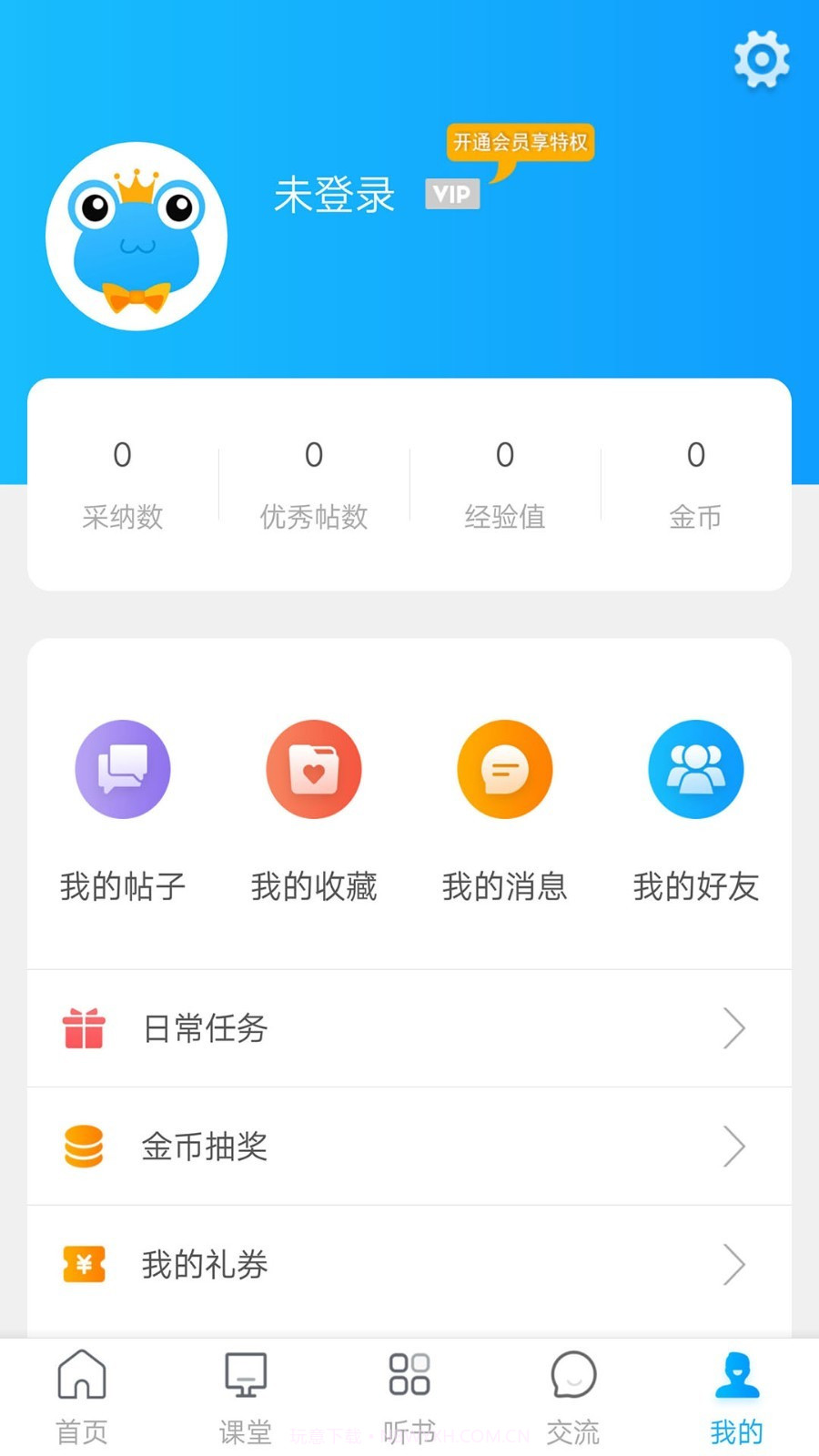
Task: Expand the 金币抽奖 lottery row
Action: click(x=409, y=1147)
